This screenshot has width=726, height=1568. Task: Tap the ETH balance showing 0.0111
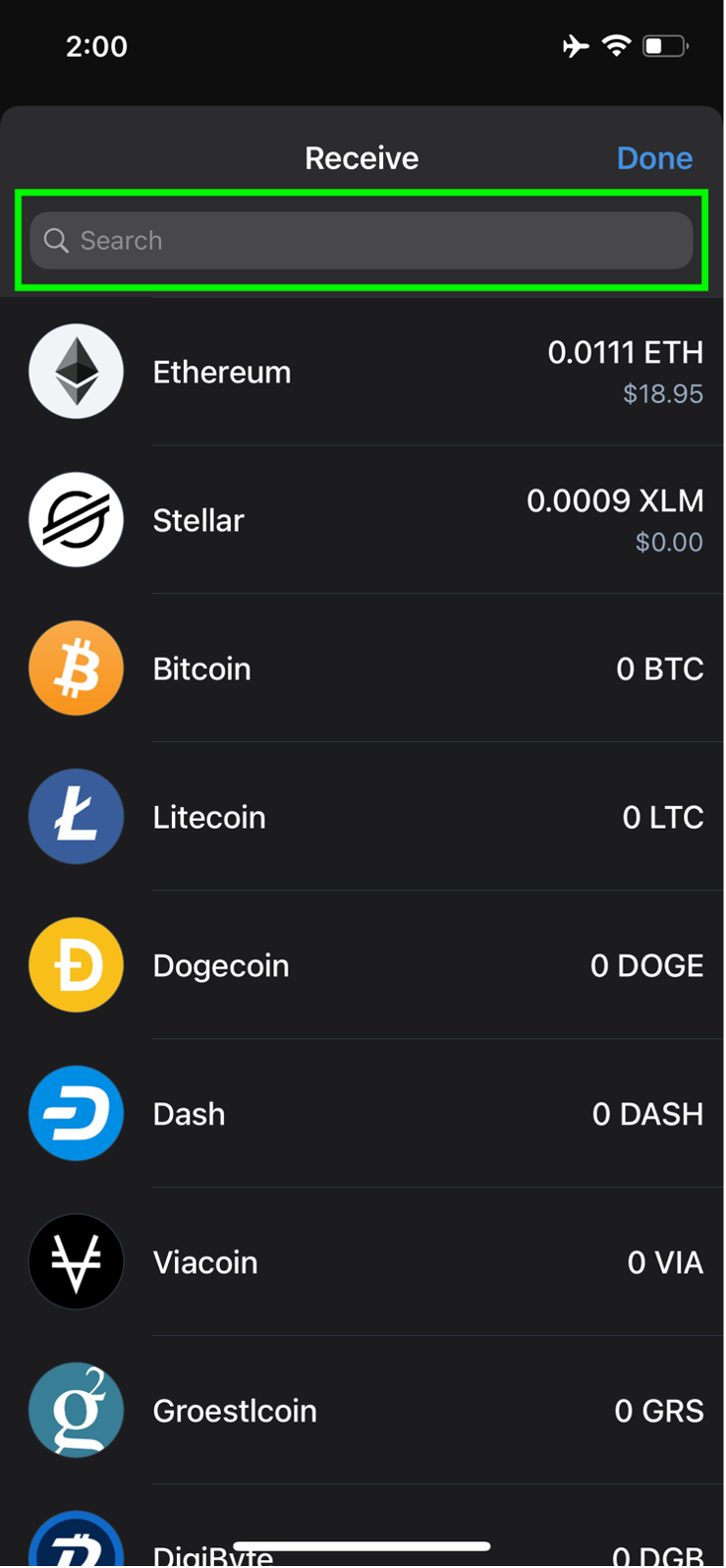pos(626,352)
